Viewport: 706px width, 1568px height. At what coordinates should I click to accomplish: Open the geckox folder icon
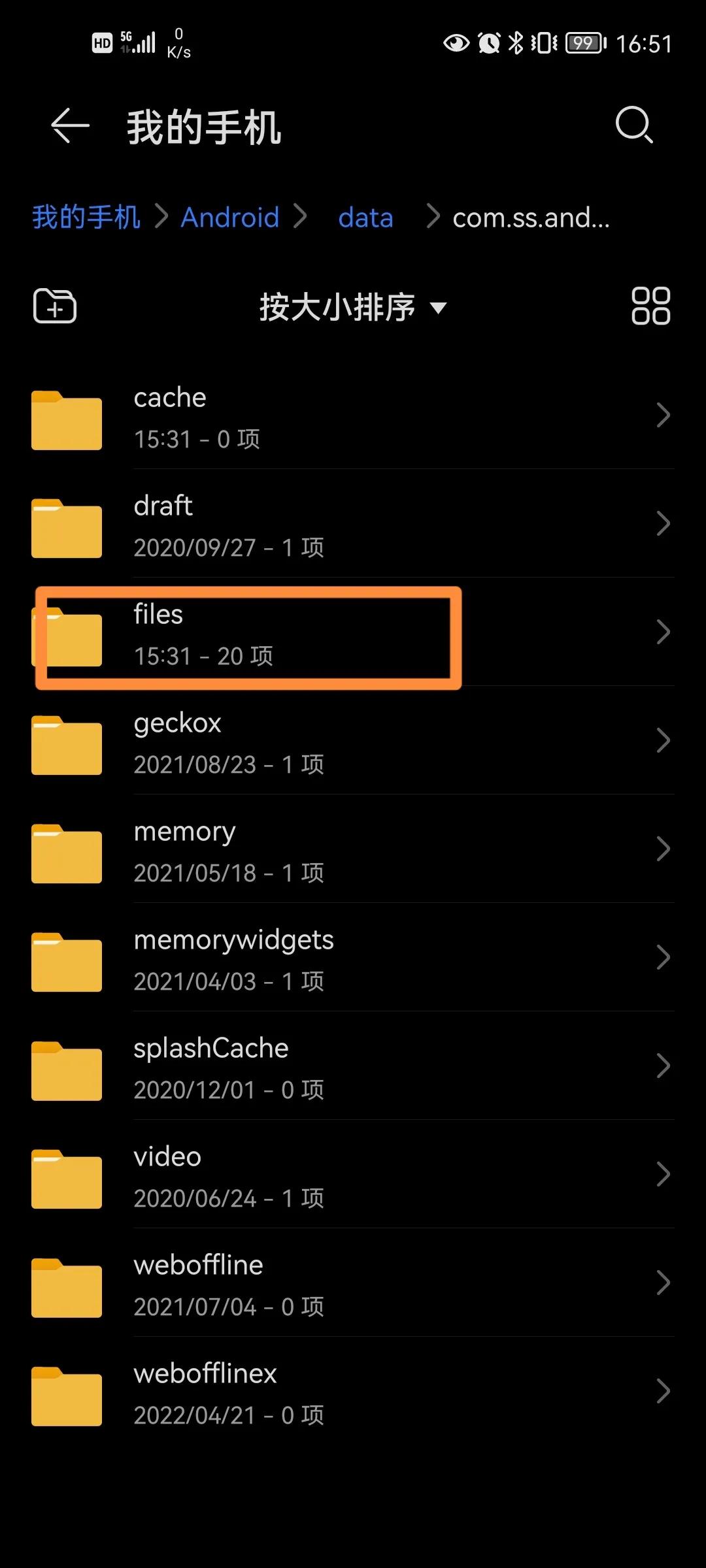[66, 743]
